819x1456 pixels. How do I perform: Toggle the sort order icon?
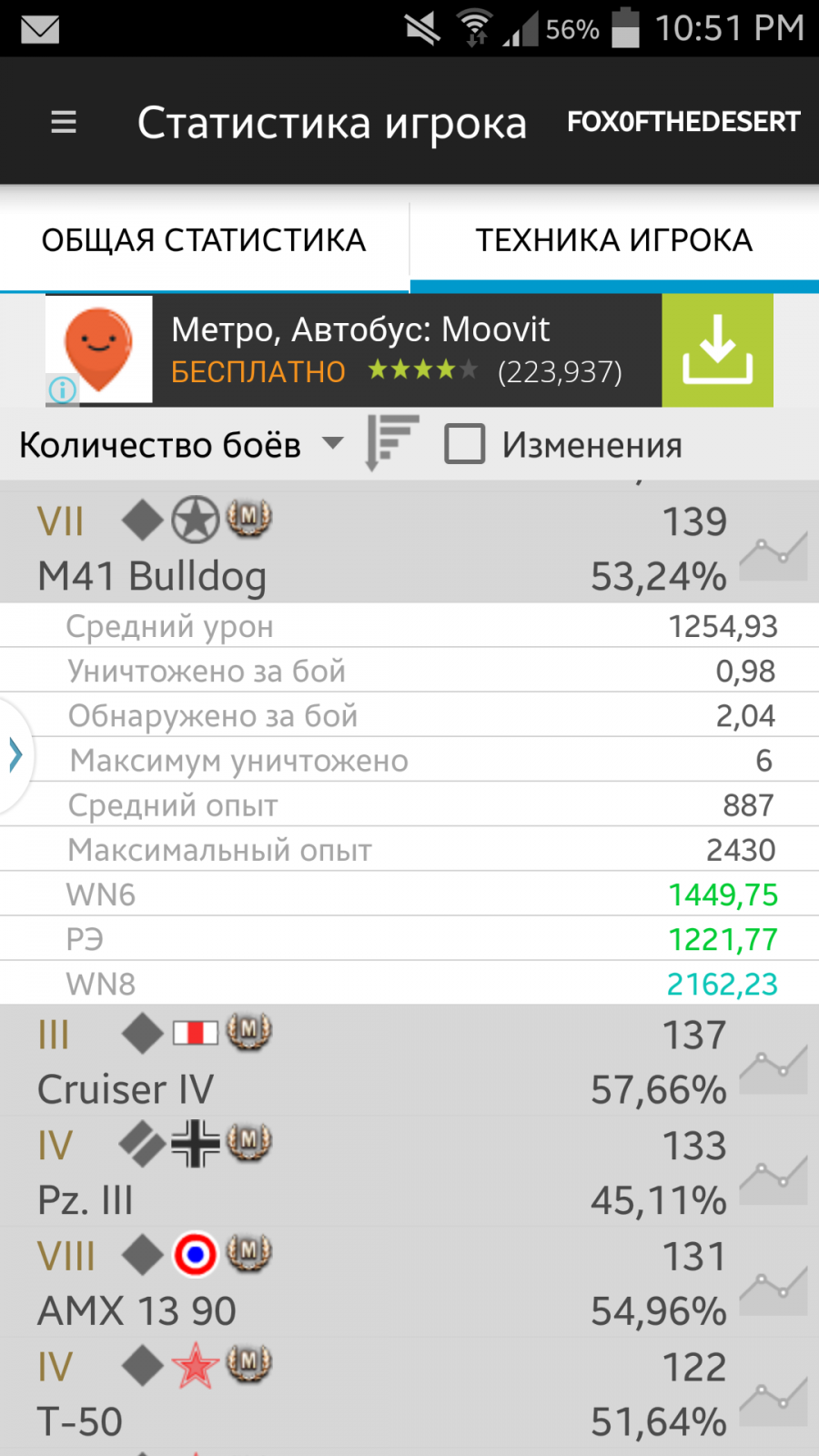pos(391,443)
